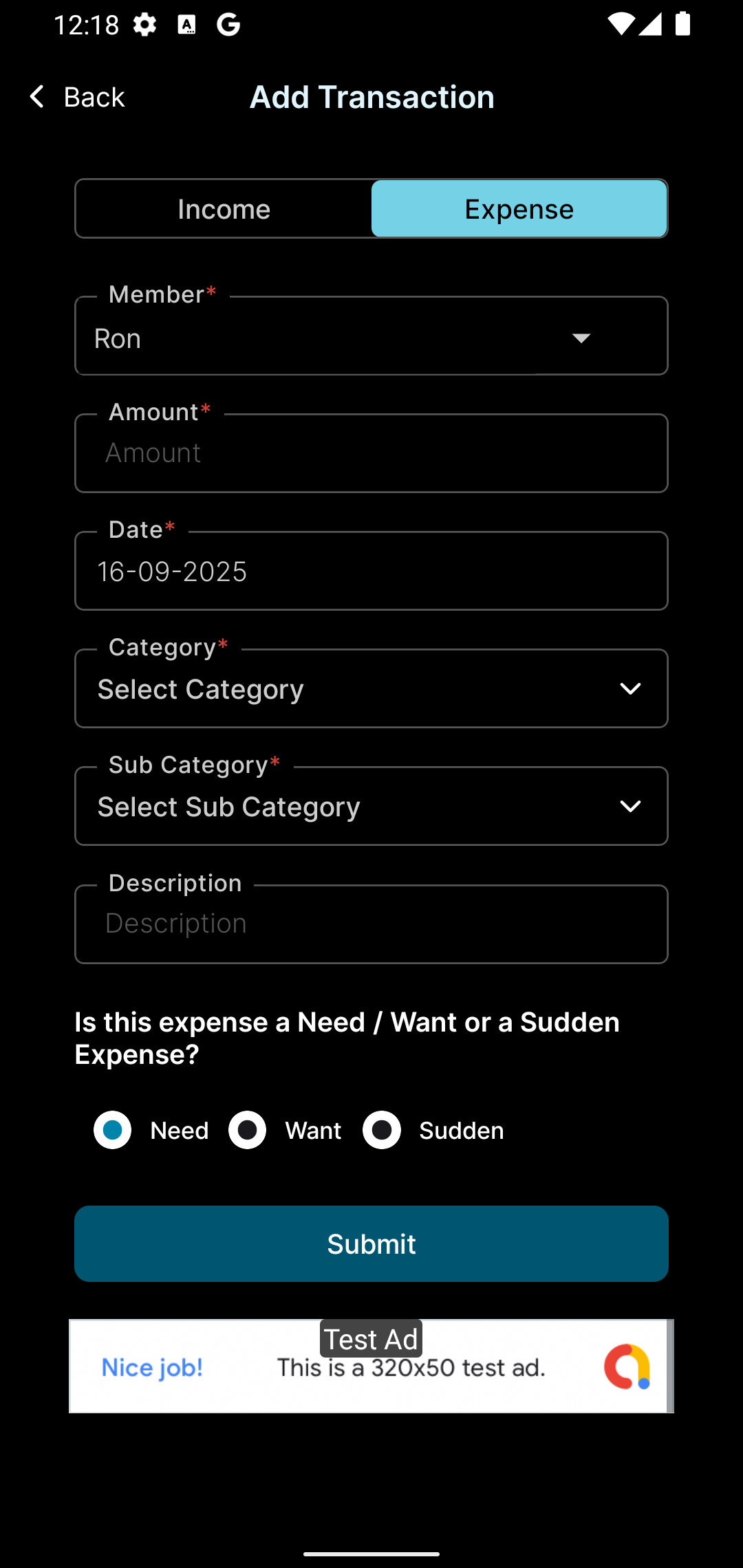Select the Want radio button

point(248,1130)
